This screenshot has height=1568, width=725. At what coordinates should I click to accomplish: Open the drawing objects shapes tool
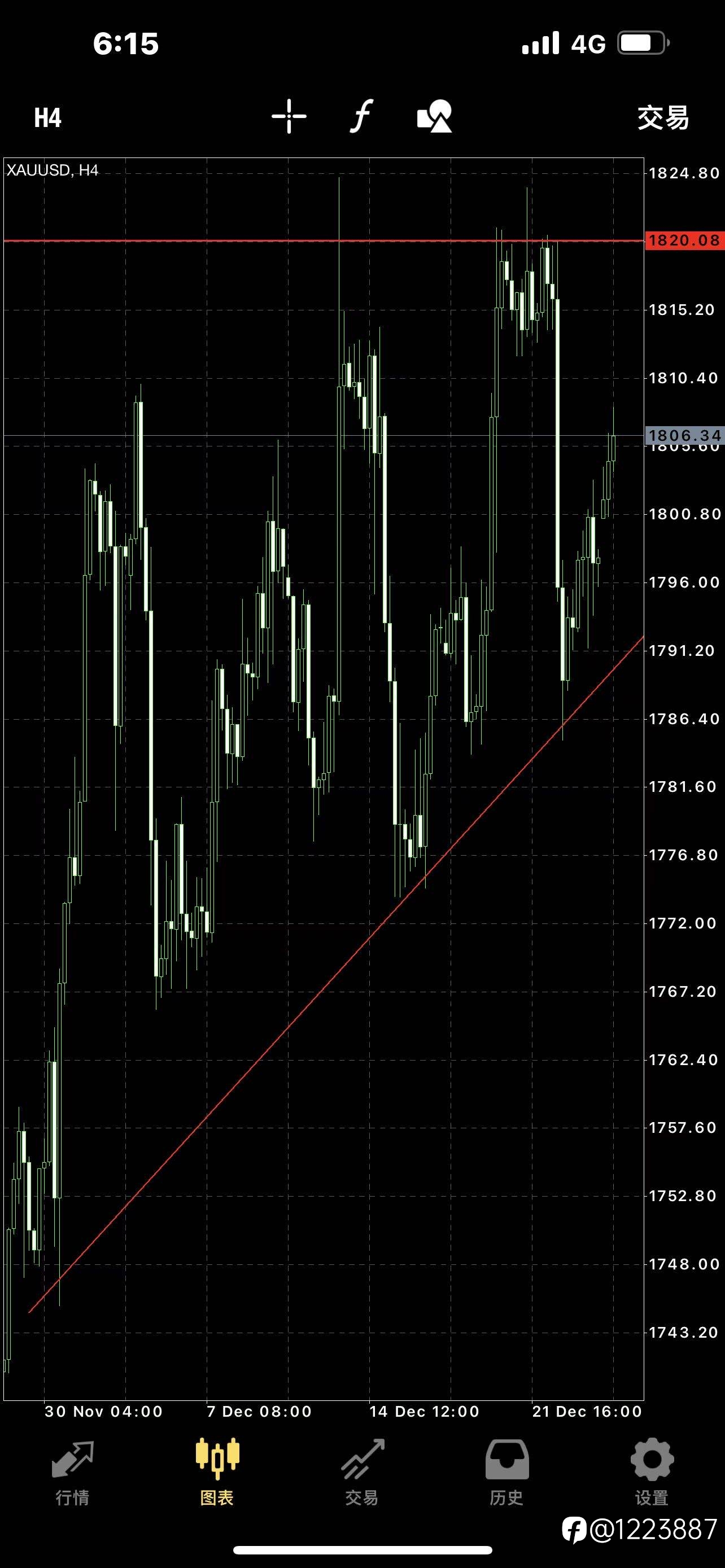tap(434, 116)
